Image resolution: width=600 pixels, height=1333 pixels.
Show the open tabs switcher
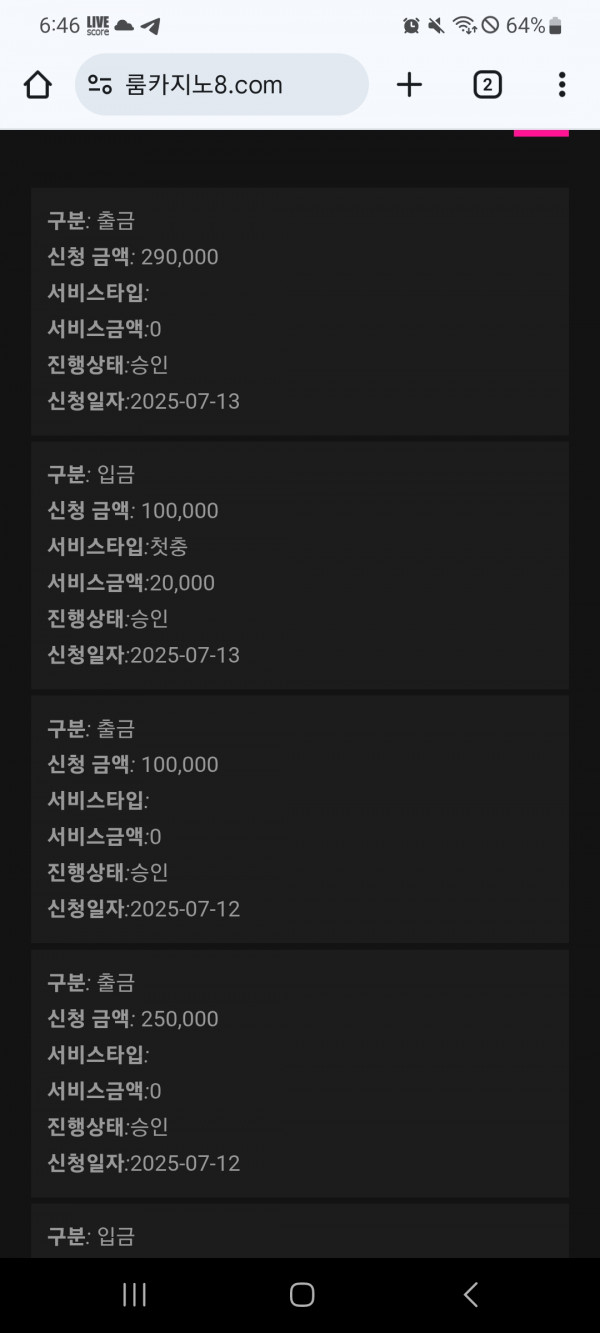(x=487, y=85)
